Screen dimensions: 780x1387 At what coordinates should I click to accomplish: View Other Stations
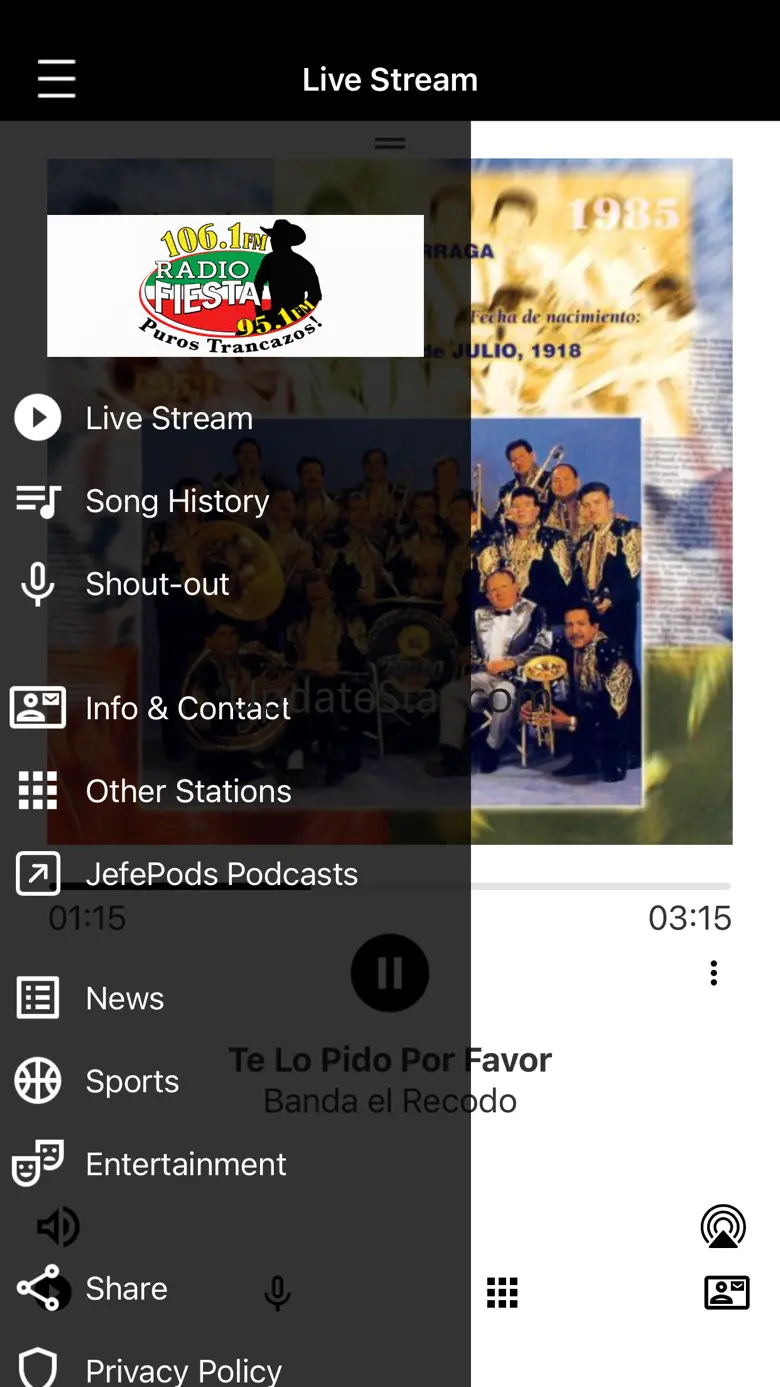(x=188, y=791)
